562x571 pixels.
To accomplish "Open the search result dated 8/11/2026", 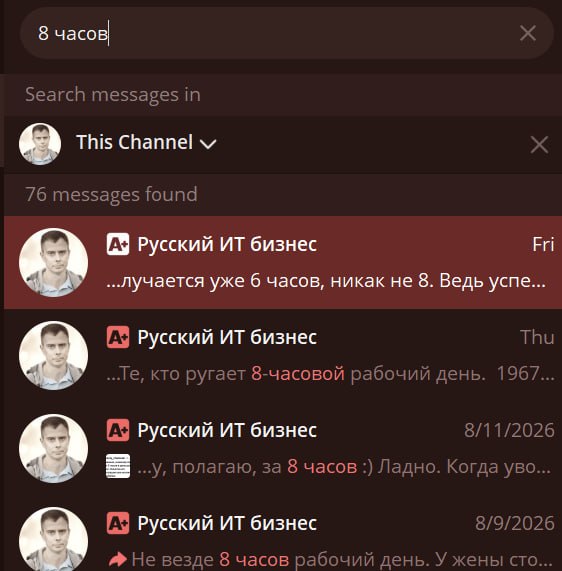I will [x=283, y=449].
